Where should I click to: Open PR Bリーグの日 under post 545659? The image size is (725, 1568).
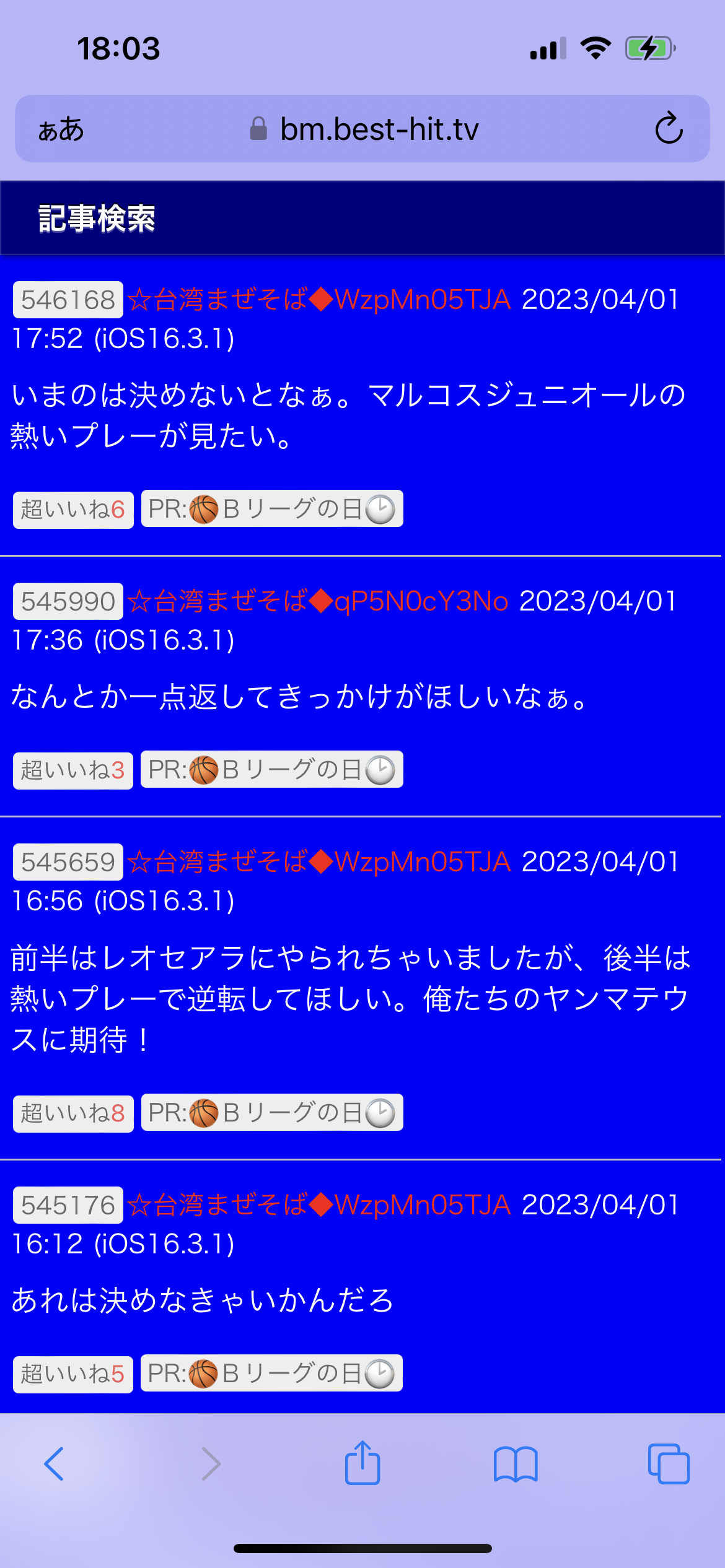coord(272,1112)
